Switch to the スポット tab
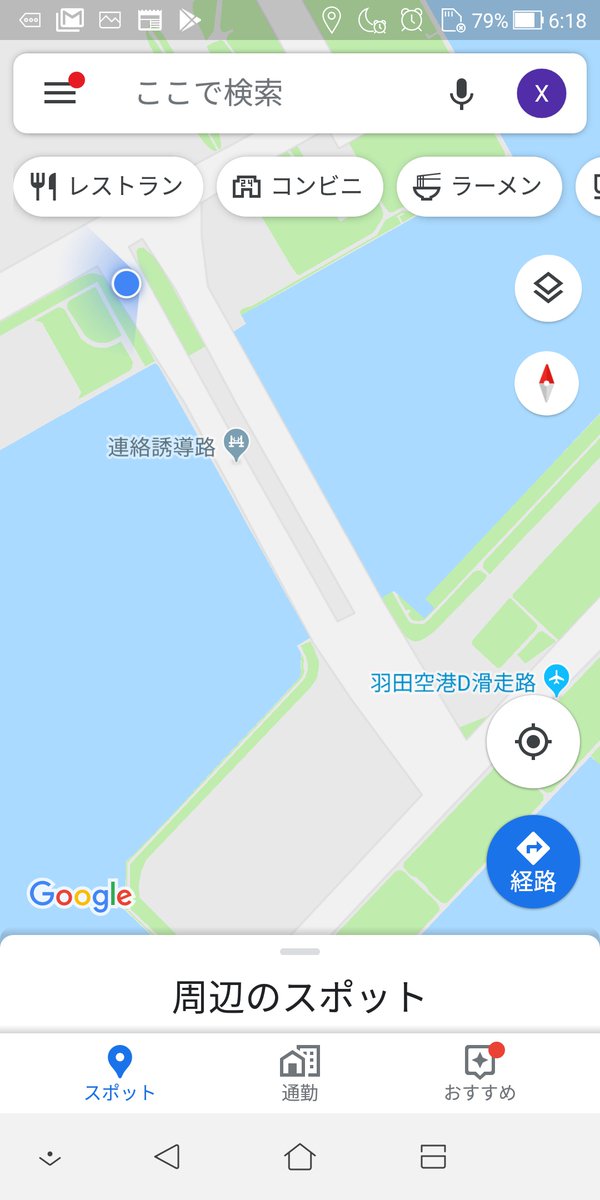This screenshot has height=1200, width=600. (120, 1073)
